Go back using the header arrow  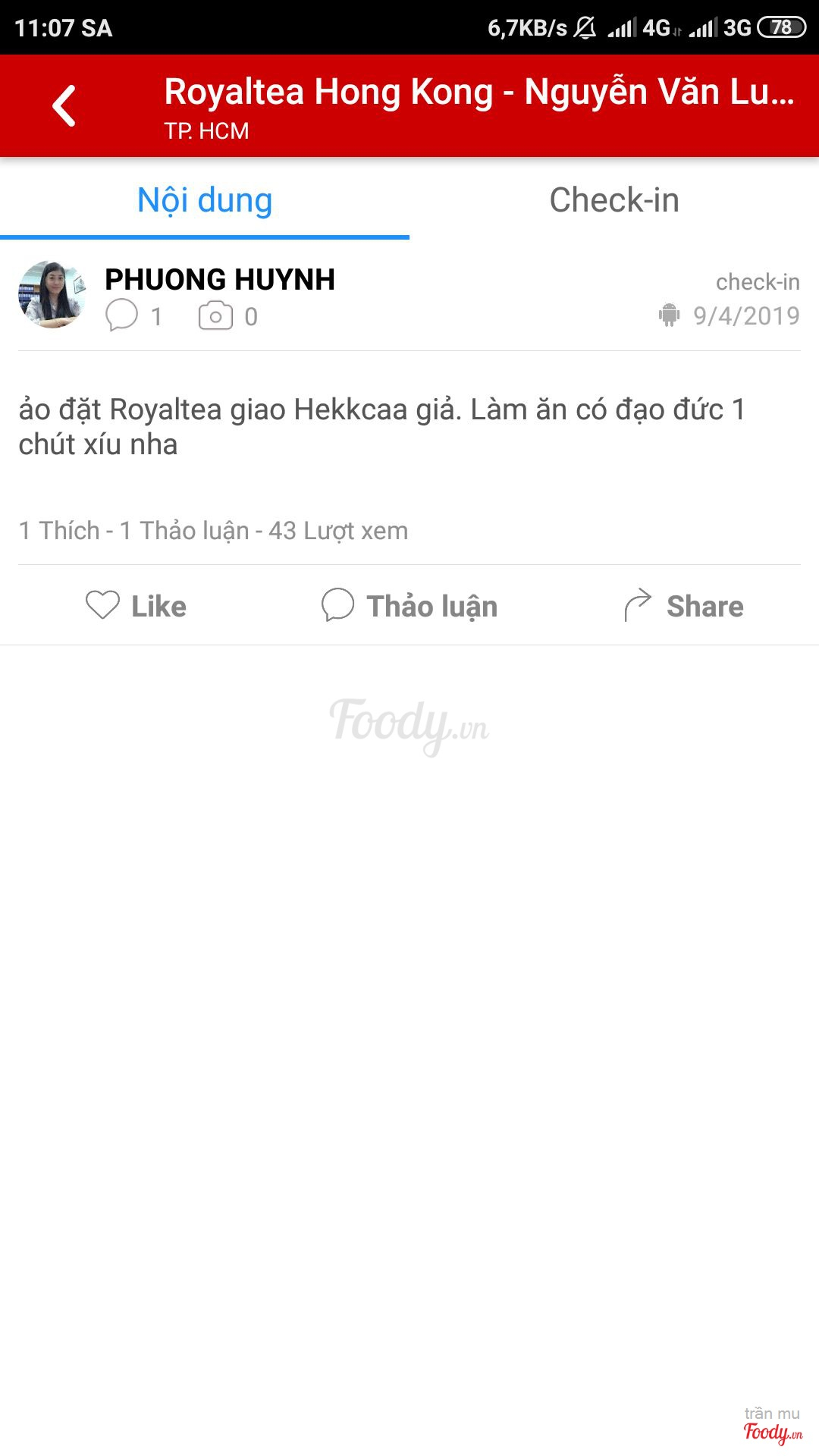click(64, 106)
